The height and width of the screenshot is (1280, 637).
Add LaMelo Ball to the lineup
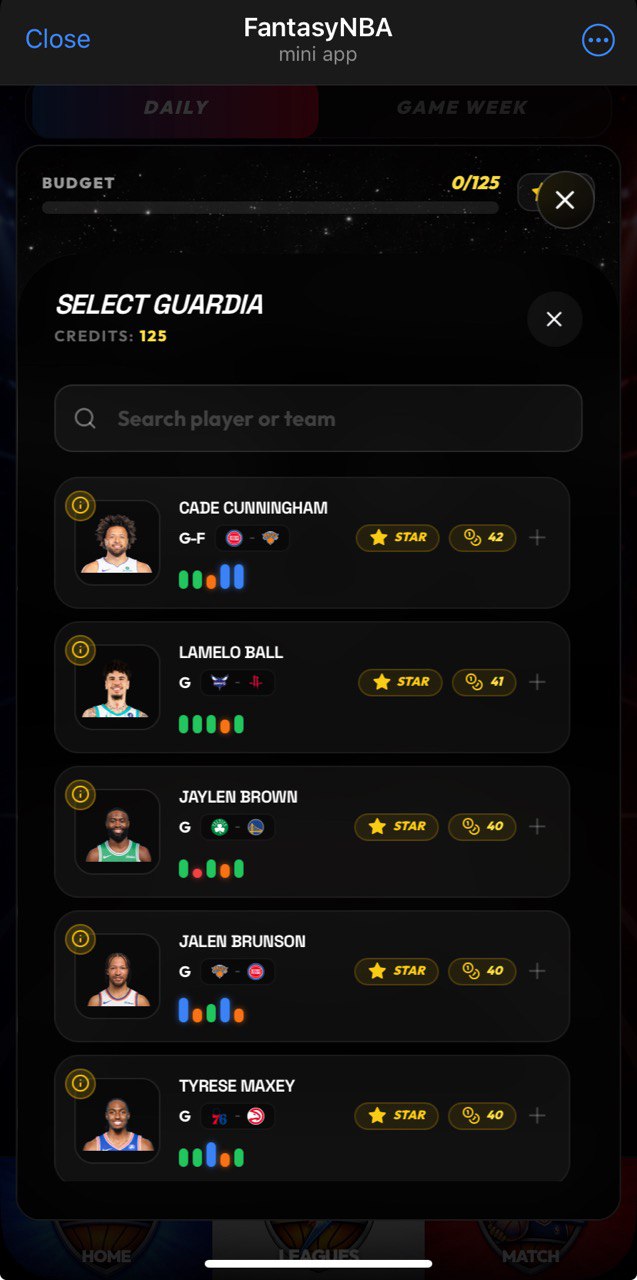pyautogui.click(x=537, y=682)
